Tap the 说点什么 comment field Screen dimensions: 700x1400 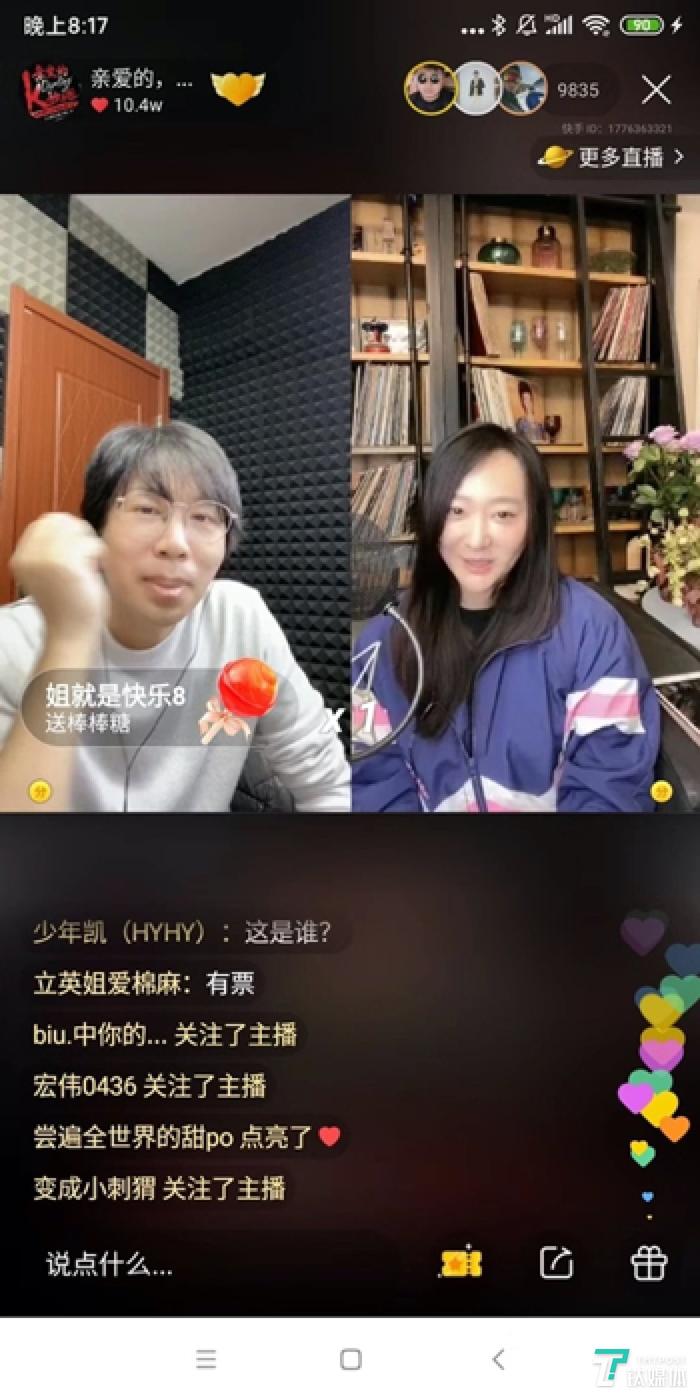tap(110, 1265)
